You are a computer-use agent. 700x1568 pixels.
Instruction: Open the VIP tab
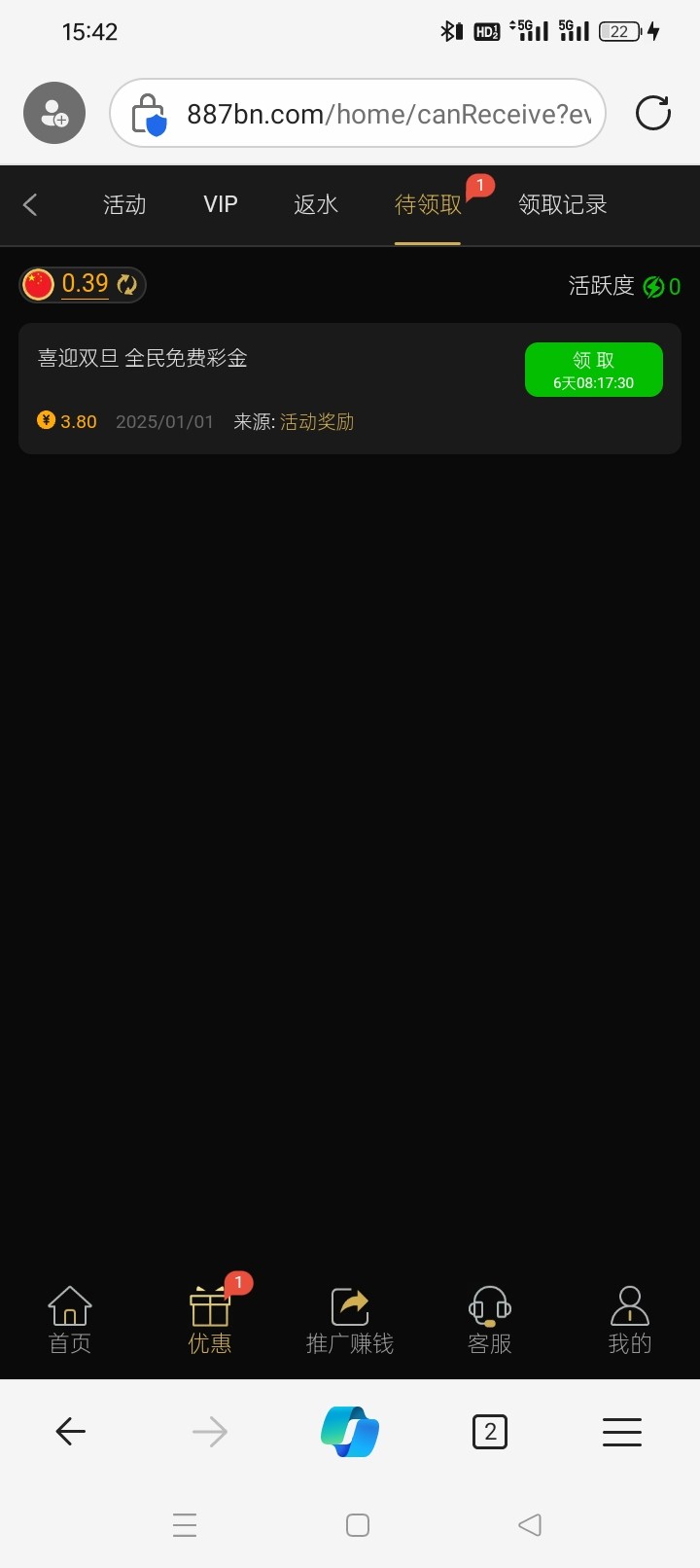(221, 204)
